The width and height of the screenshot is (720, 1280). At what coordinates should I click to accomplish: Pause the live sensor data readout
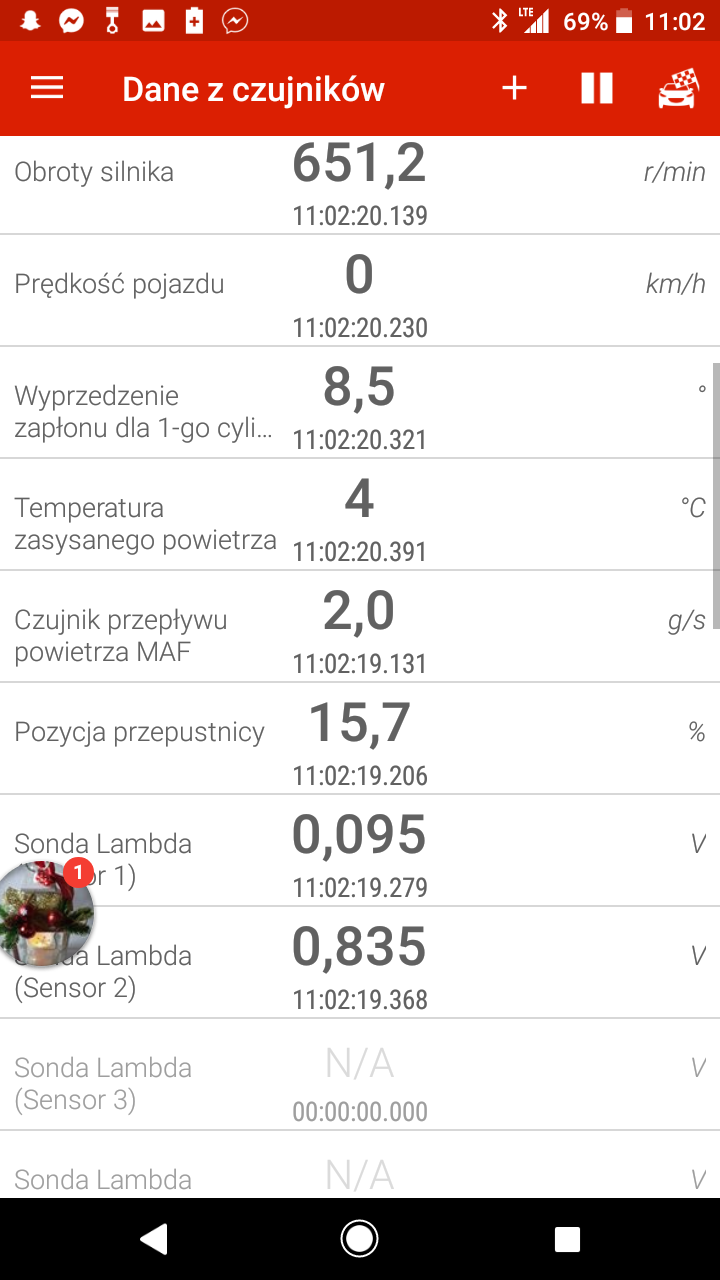coord(597,89)
